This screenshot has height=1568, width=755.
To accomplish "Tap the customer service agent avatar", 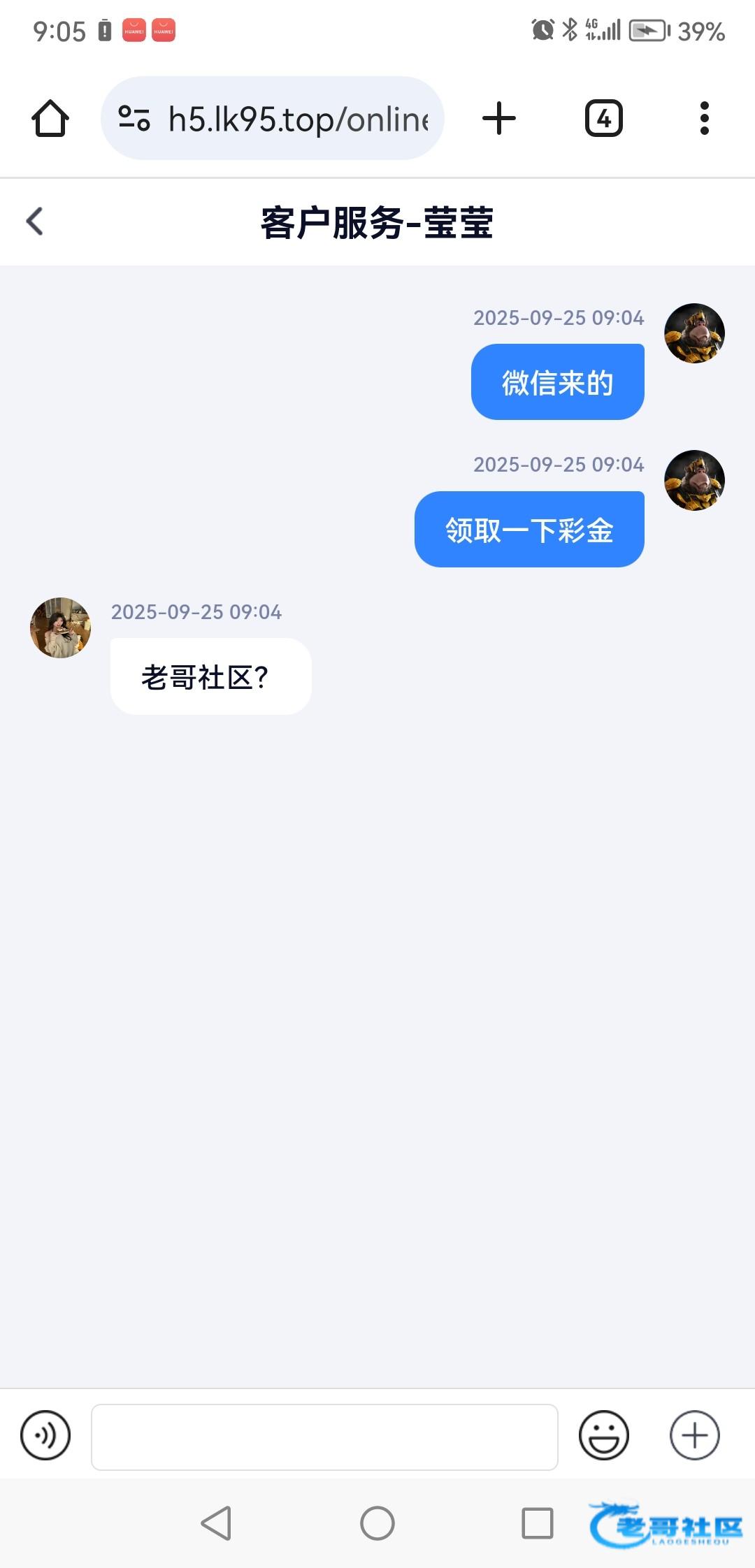I will click(60, 627).
